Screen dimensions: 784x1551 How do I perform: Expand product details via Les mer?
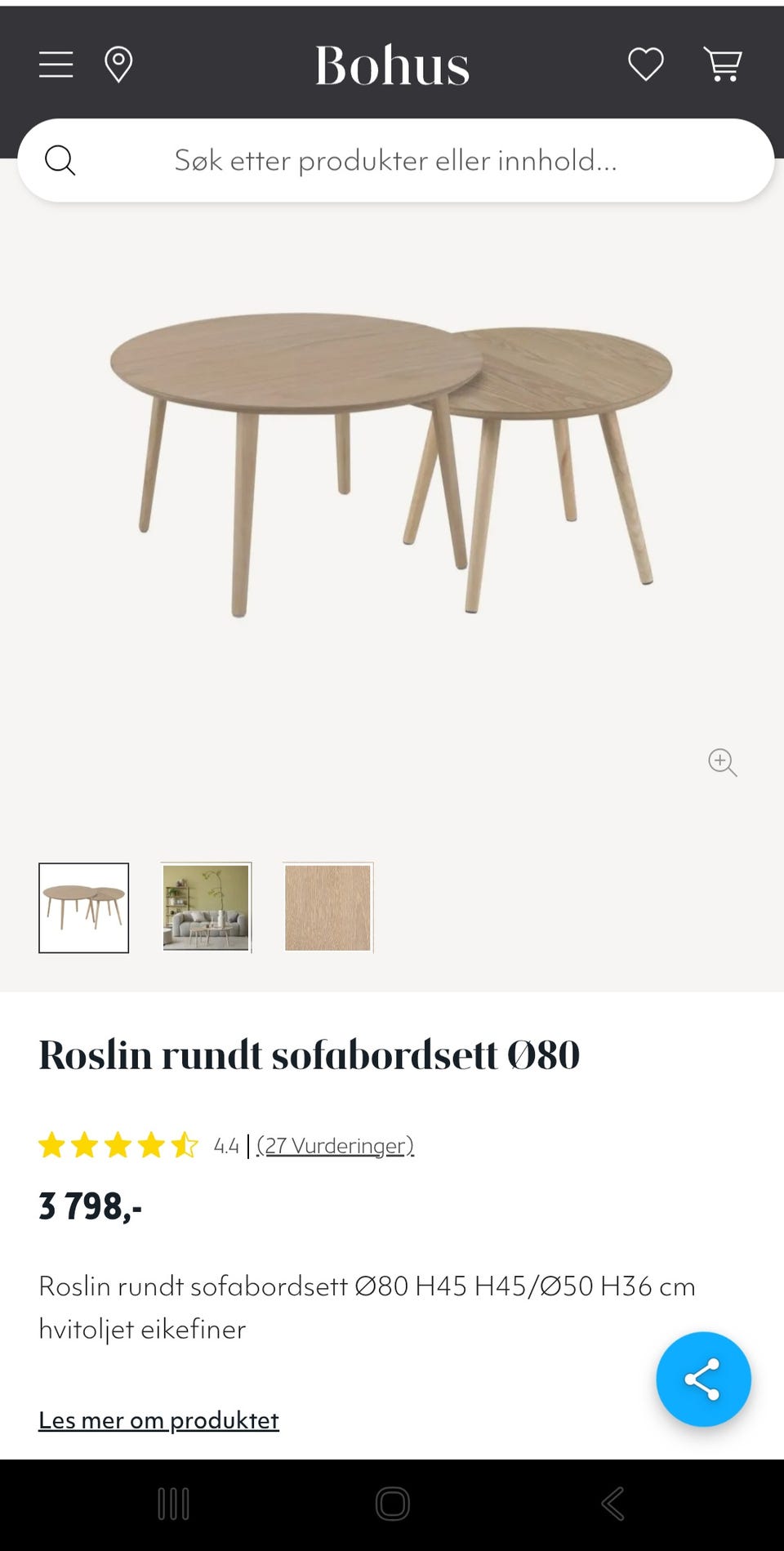tap(159, 1420)
